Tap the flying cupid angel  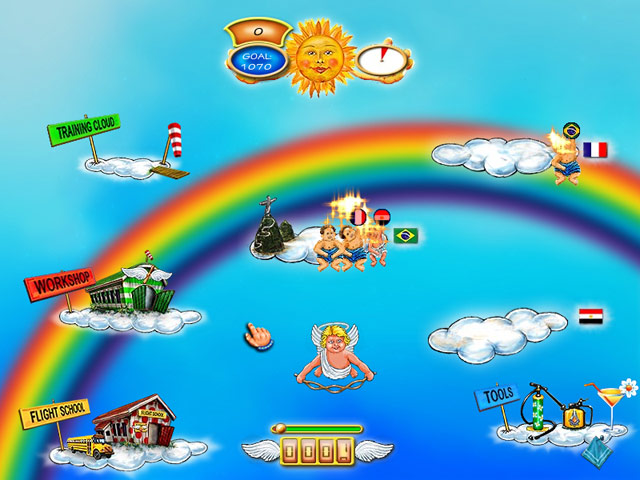click(x=336, y=354)
